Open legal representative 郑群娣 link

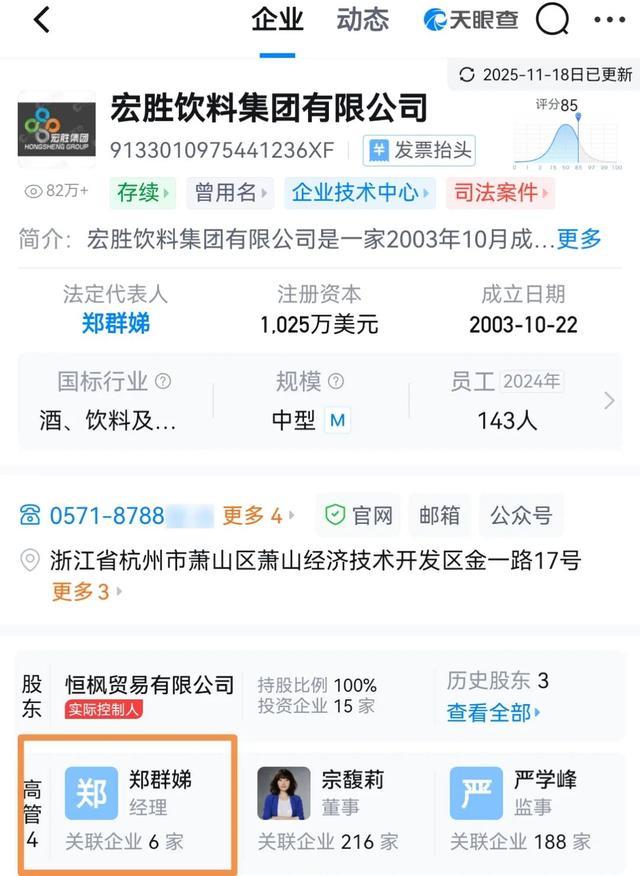pos(116,324)
